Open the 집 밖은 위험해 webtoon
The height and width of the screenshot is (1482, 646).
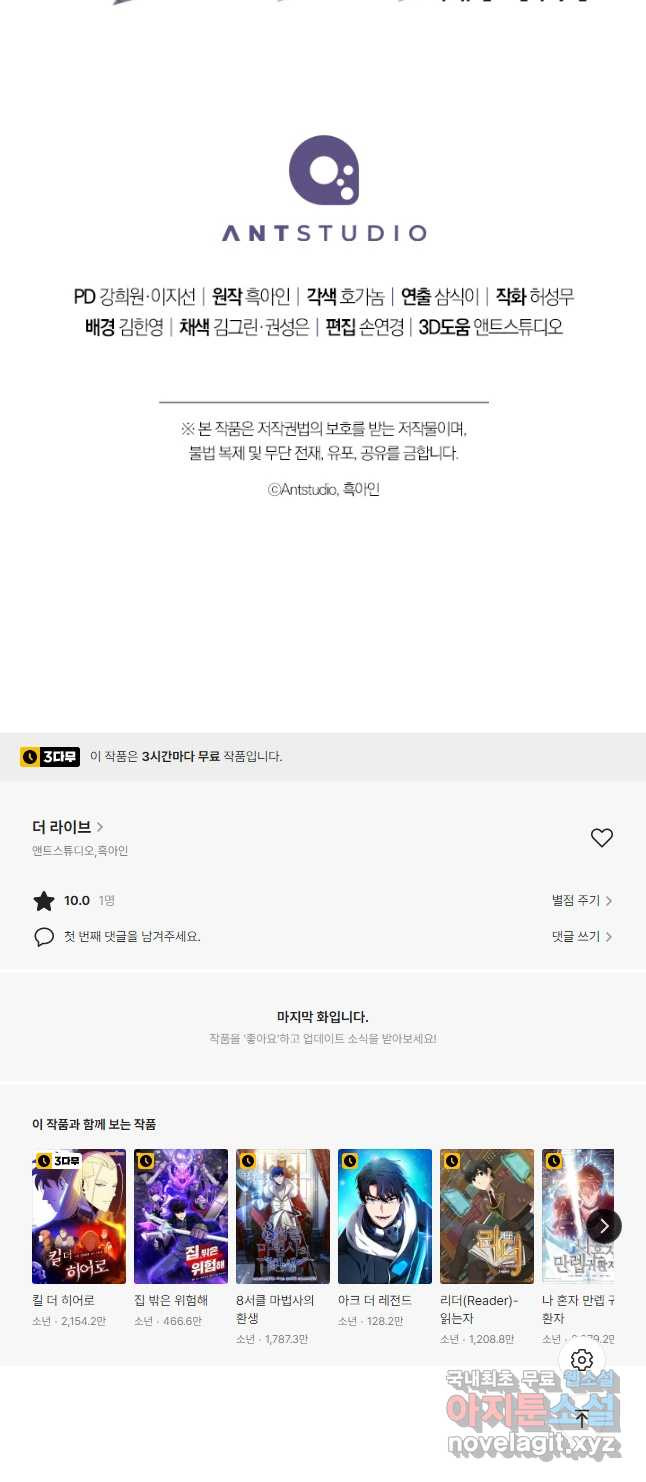(x=181, y=1216)
